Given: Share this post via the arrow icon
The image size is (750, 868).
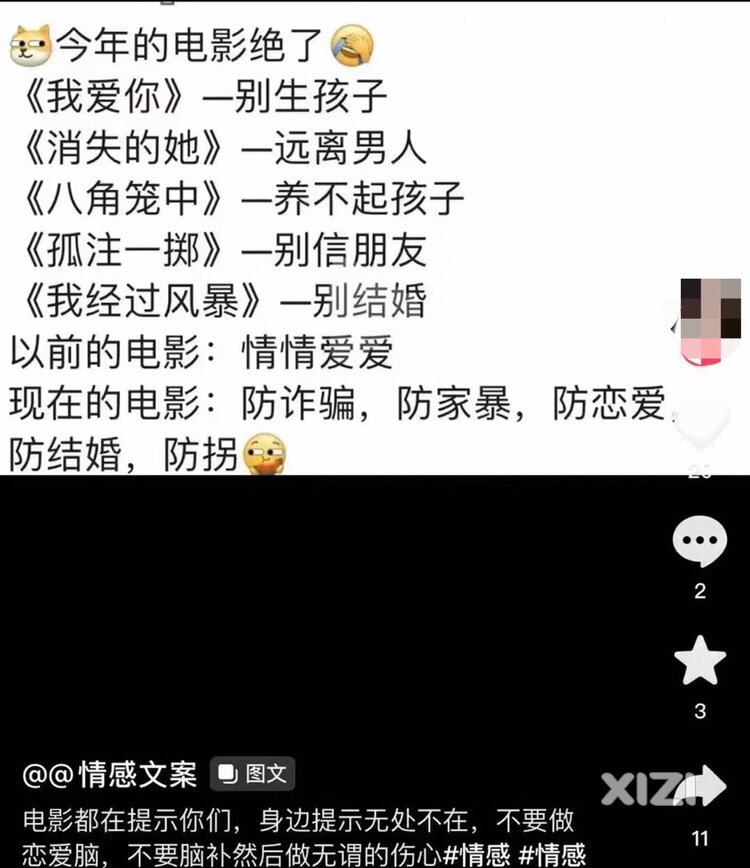Looking at the screenshot, I should click(703, 789).
